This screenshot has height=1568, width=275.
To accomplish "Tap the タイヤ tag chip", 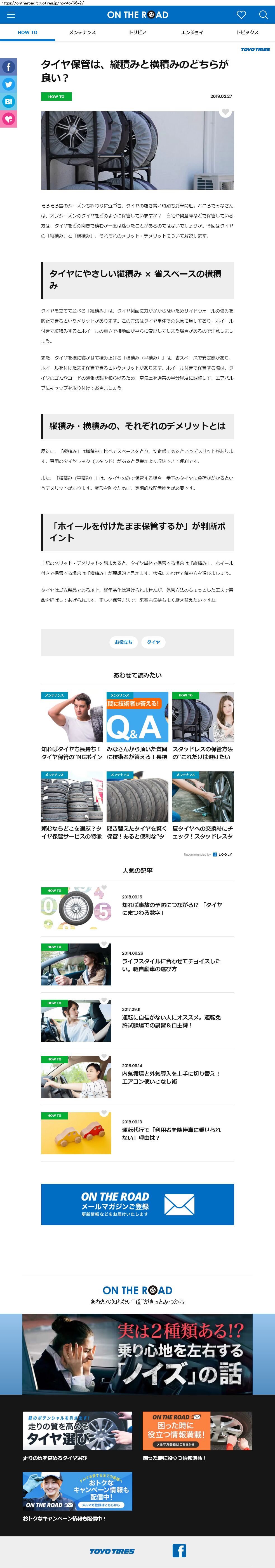I will 154,642.
